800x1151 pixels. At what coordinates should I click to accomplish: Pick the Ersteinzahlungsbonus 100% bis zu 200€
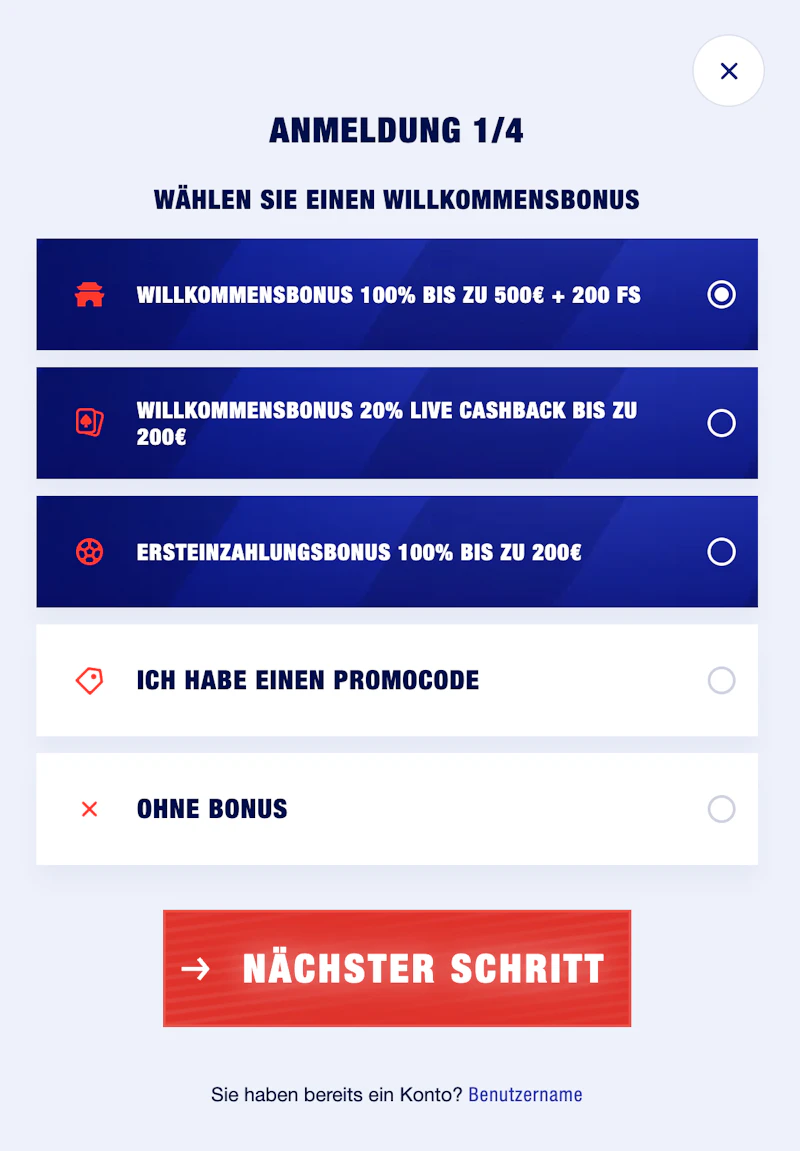click(x=721, y=552)
